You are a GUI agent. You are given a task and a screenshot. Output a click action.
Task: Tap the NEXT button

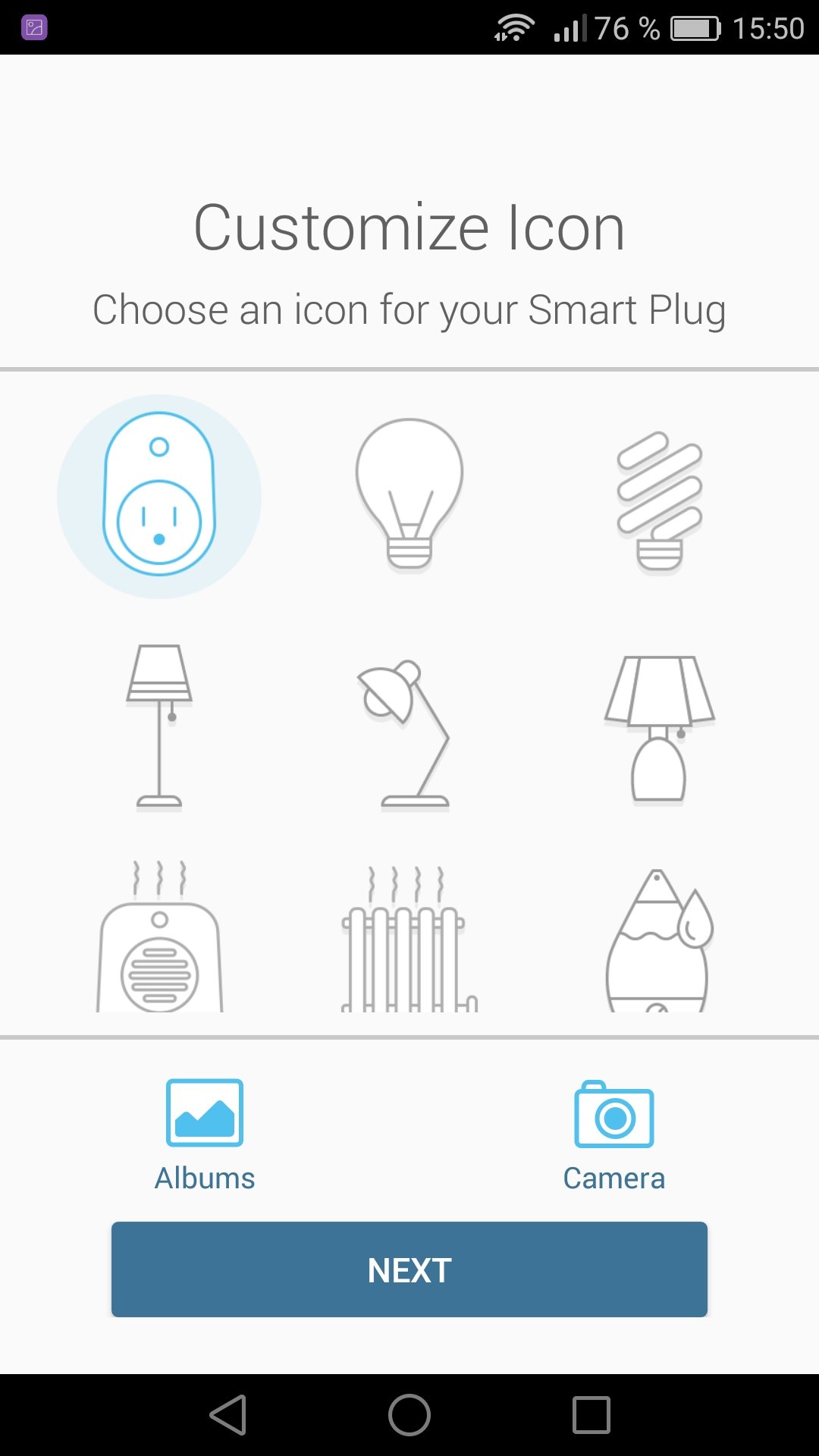409,1269
